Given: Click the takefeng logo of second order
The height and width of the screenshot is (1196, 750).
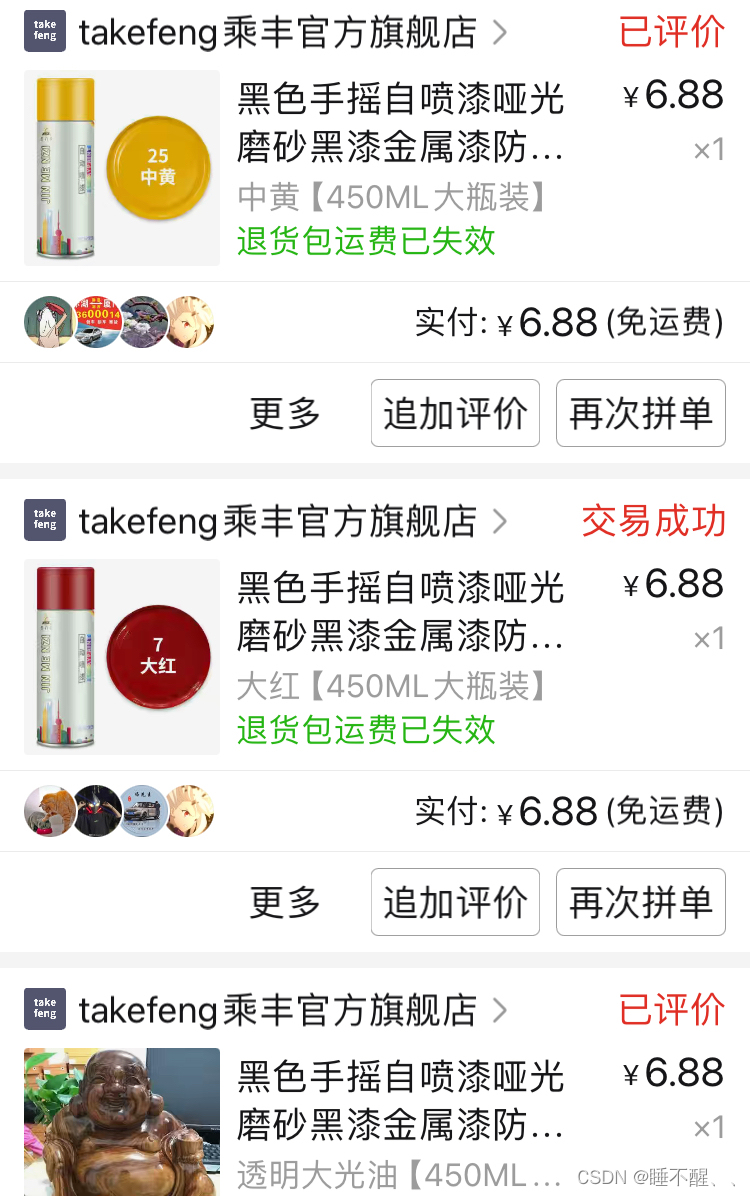Looking at the screenshot, I should coord(44,520).
